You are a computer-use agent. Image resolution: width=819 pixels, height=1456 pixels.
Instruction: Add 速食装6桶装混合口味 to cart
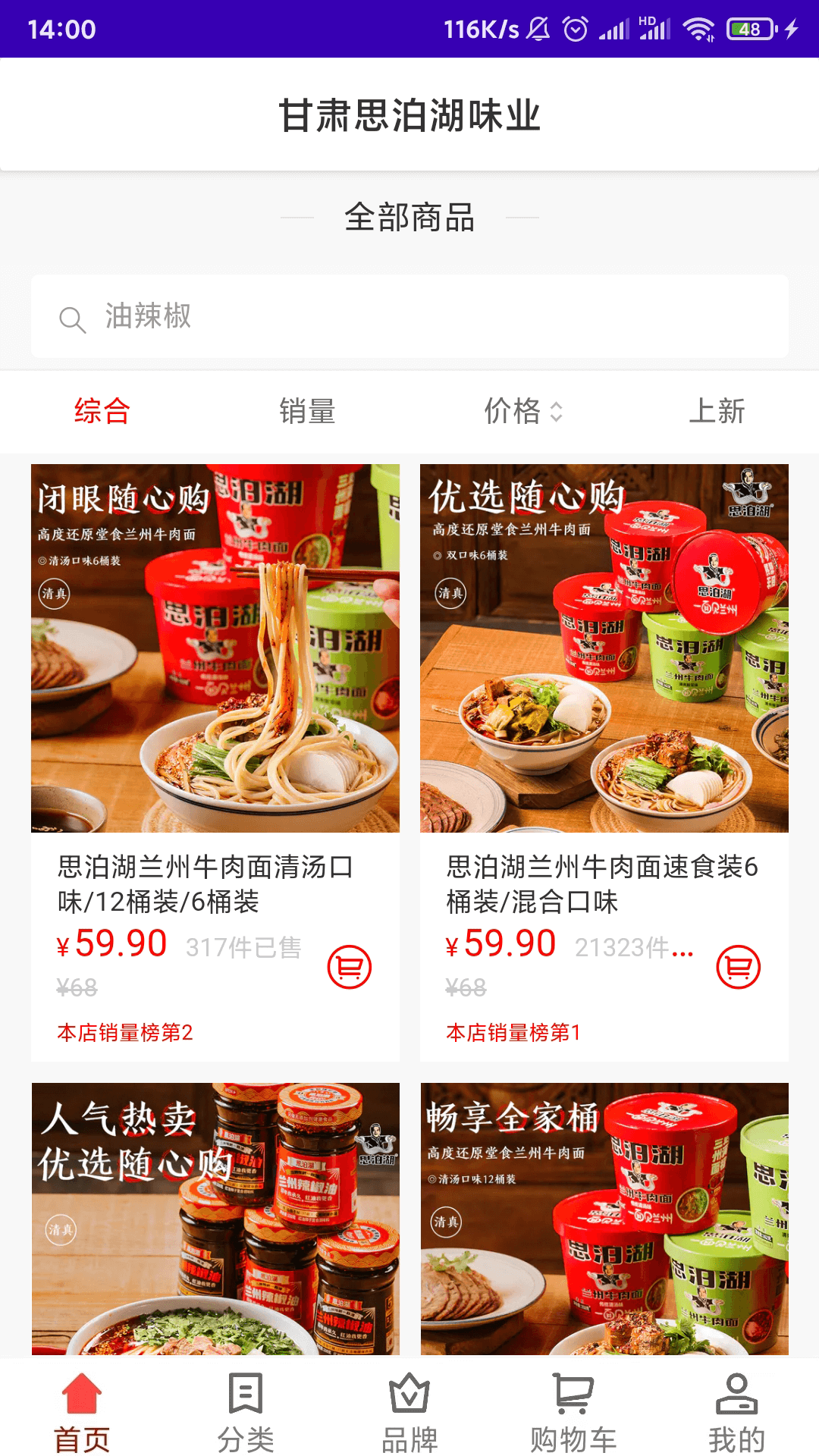(738, 967)
